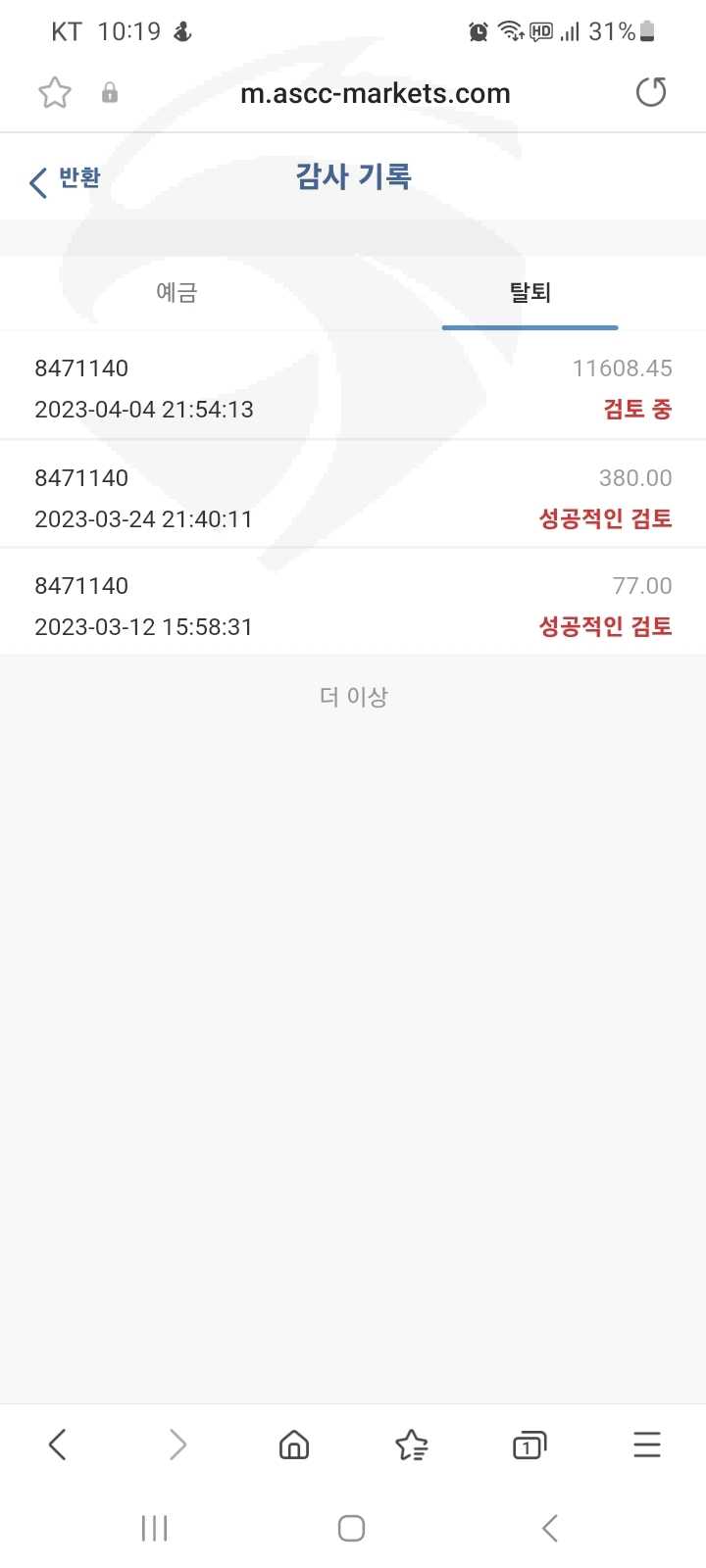View site security info via lock icon
The height and width of the screenshot is (1568, 706).
[x=110, y=93]
